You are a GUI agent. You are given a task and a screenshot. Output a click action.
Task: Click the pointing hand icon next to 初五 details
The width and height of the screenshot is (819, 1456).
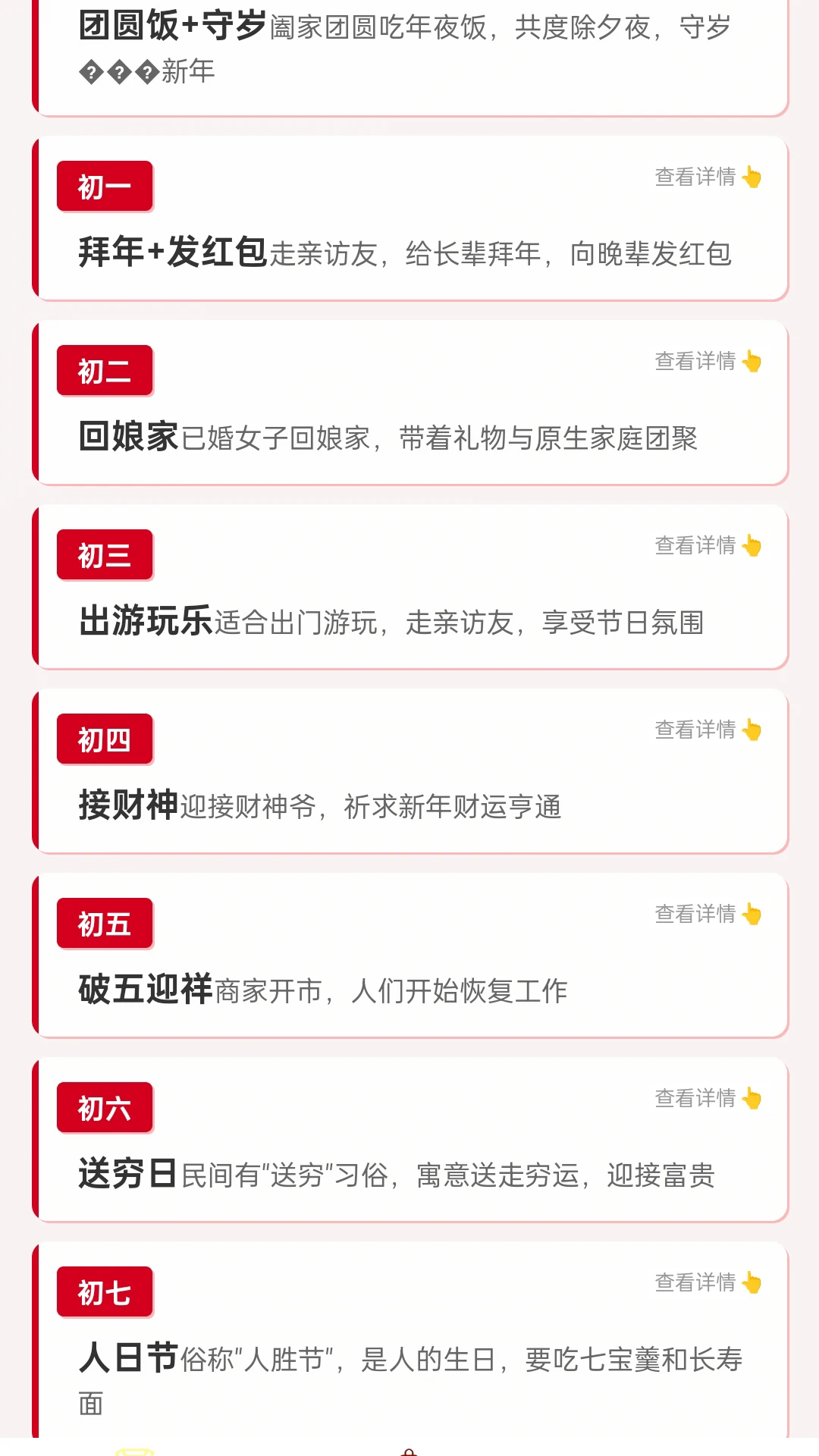tap(752, 915)
